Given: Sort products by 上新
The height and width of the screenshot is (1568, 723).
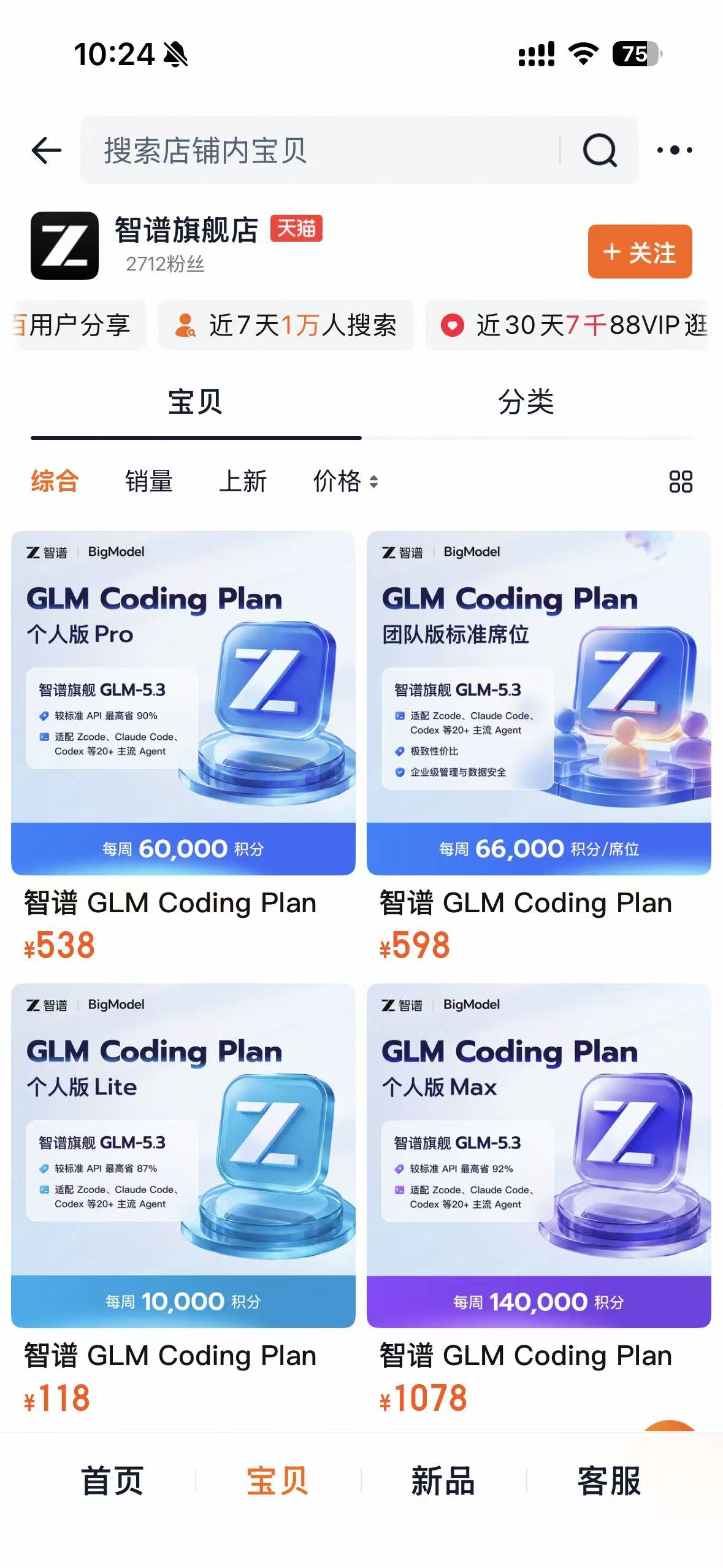Looking at the screenshot, I should [x=243, y=481].
